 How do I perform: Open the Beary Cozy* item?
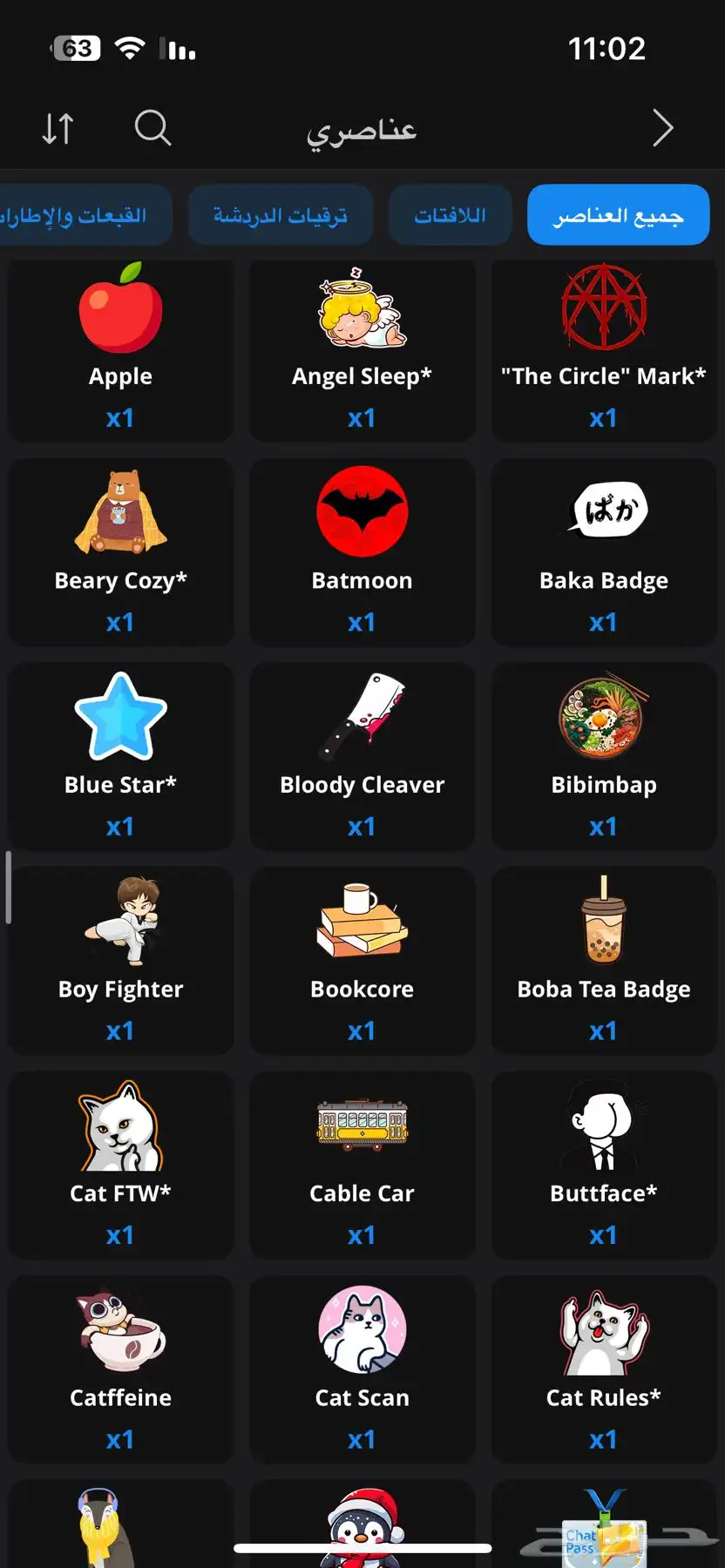coord(120,552)
